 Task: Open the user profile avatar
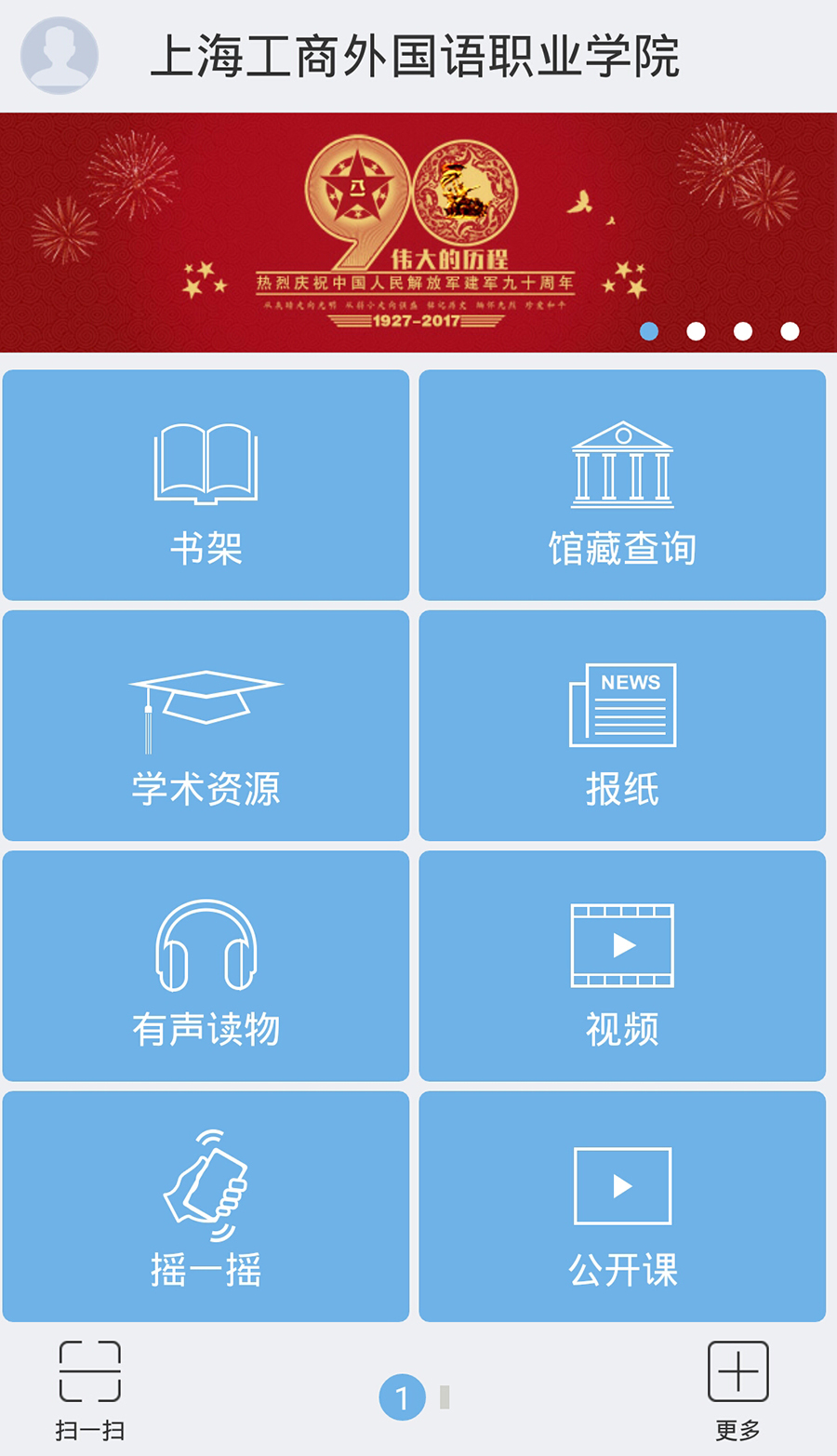(x=60, y=55)
